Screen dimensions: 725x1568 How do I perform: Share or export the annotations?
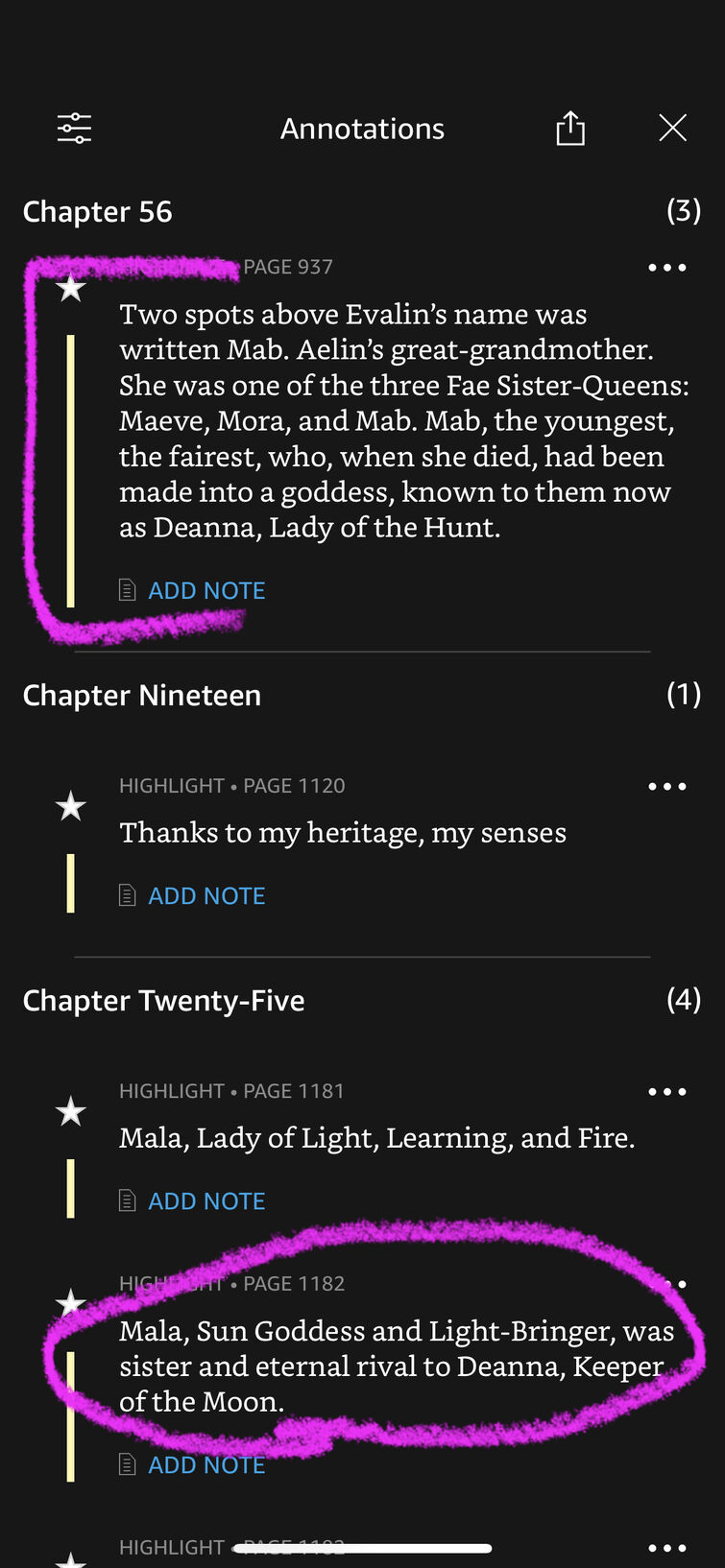570,128
